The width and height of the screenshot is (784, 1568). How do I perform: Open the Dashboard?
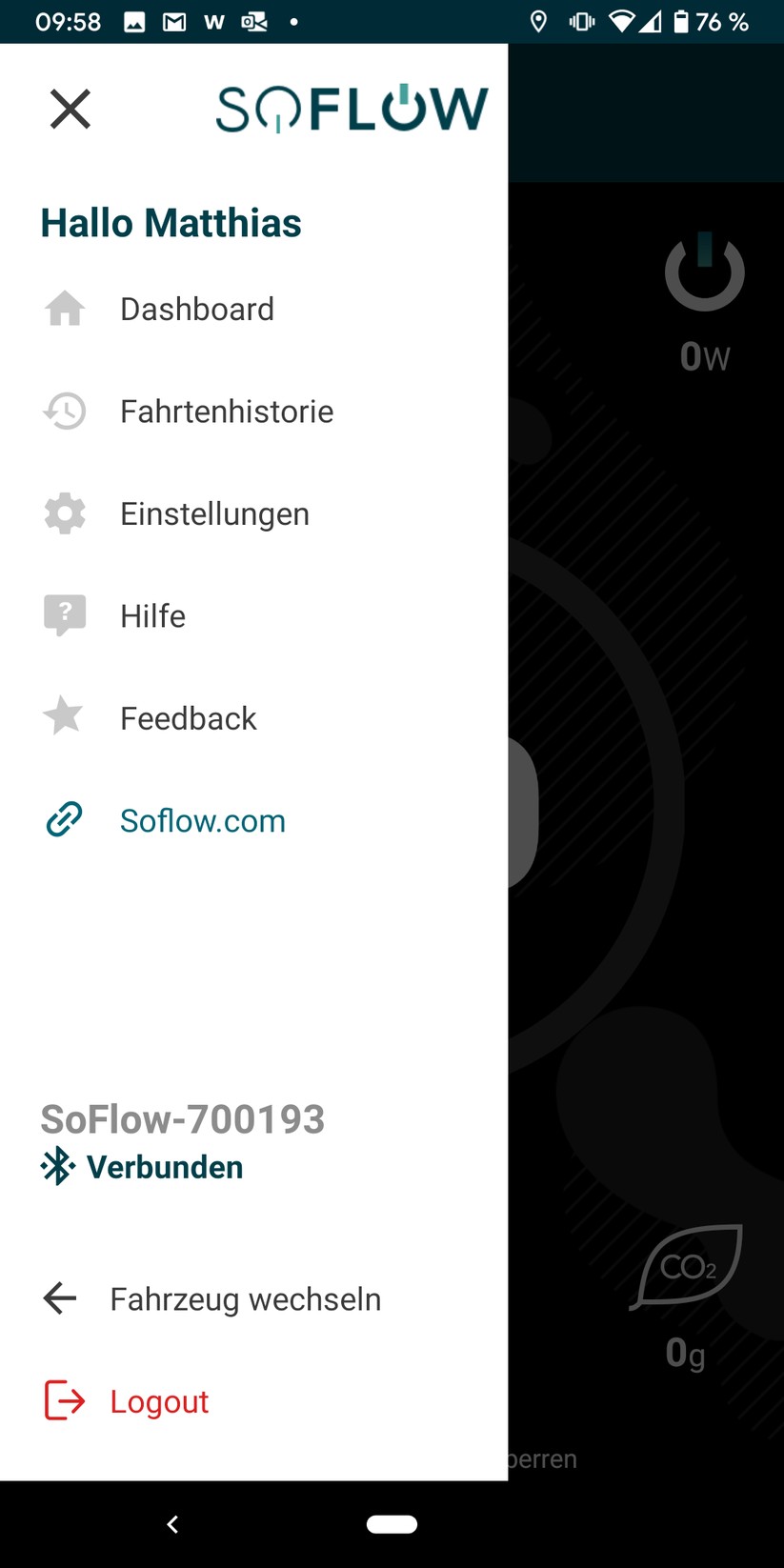pyautogui.click(x=196, y=310)
